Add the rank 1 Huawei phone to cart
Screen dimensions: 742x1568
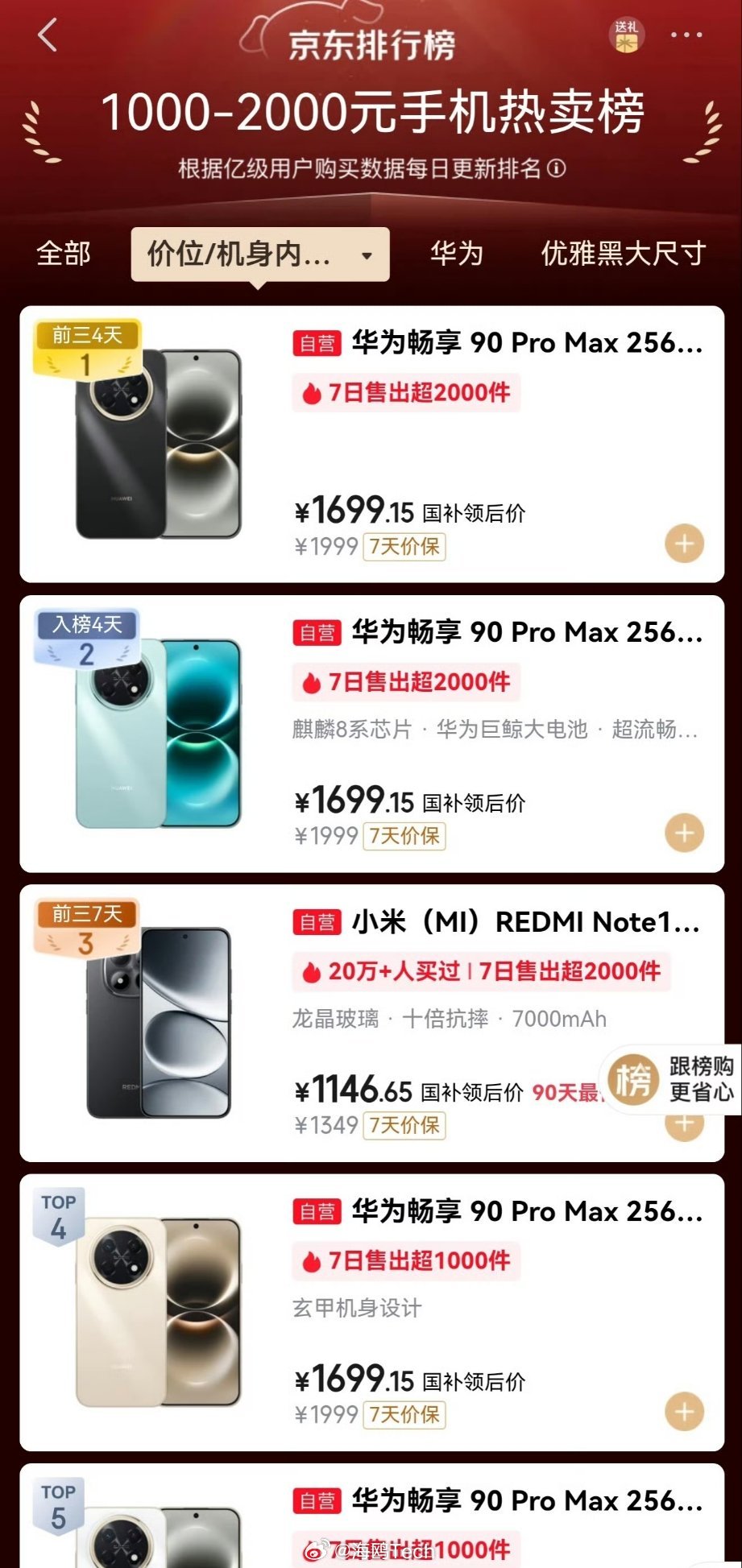(686, 544)
